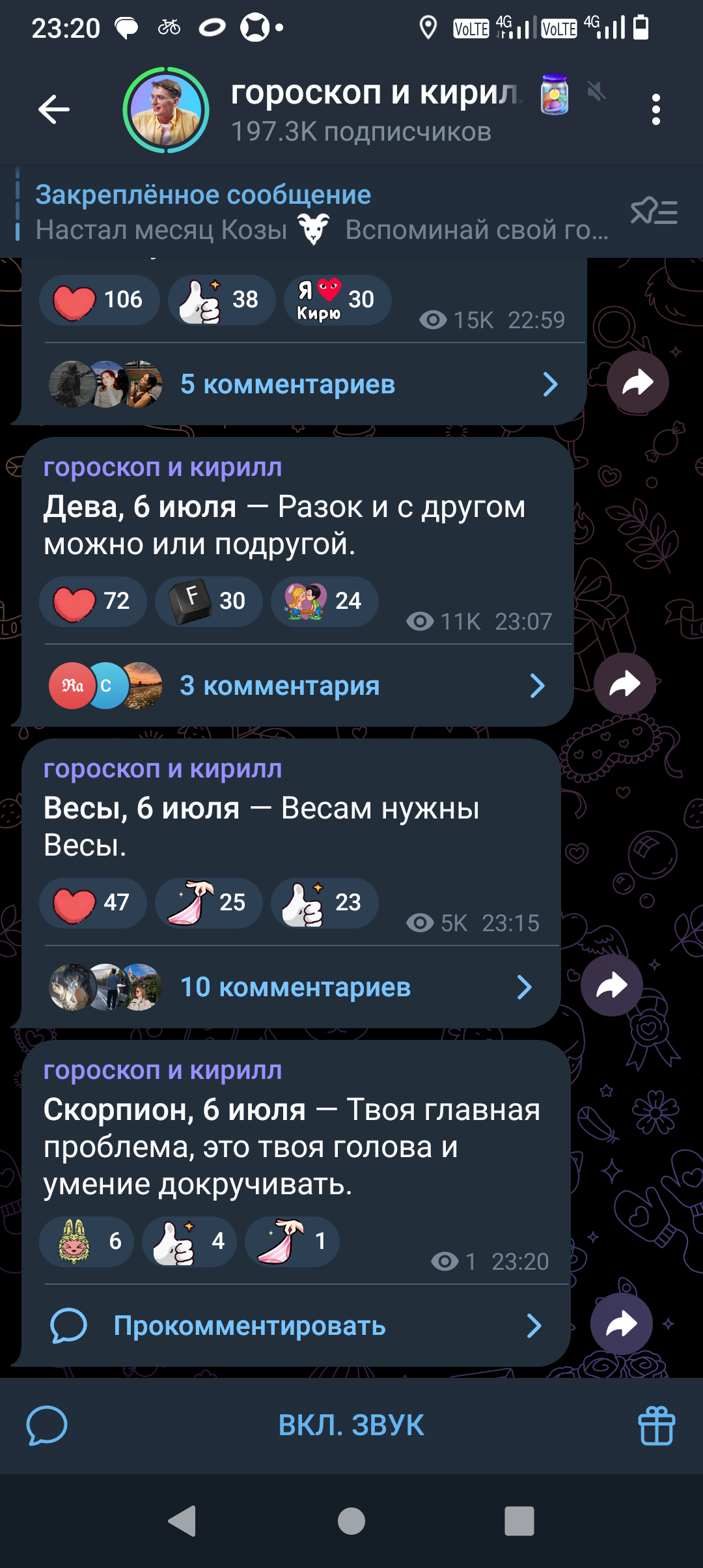Forward the Дева post
703x1568 pixels.
pos(624,684)
